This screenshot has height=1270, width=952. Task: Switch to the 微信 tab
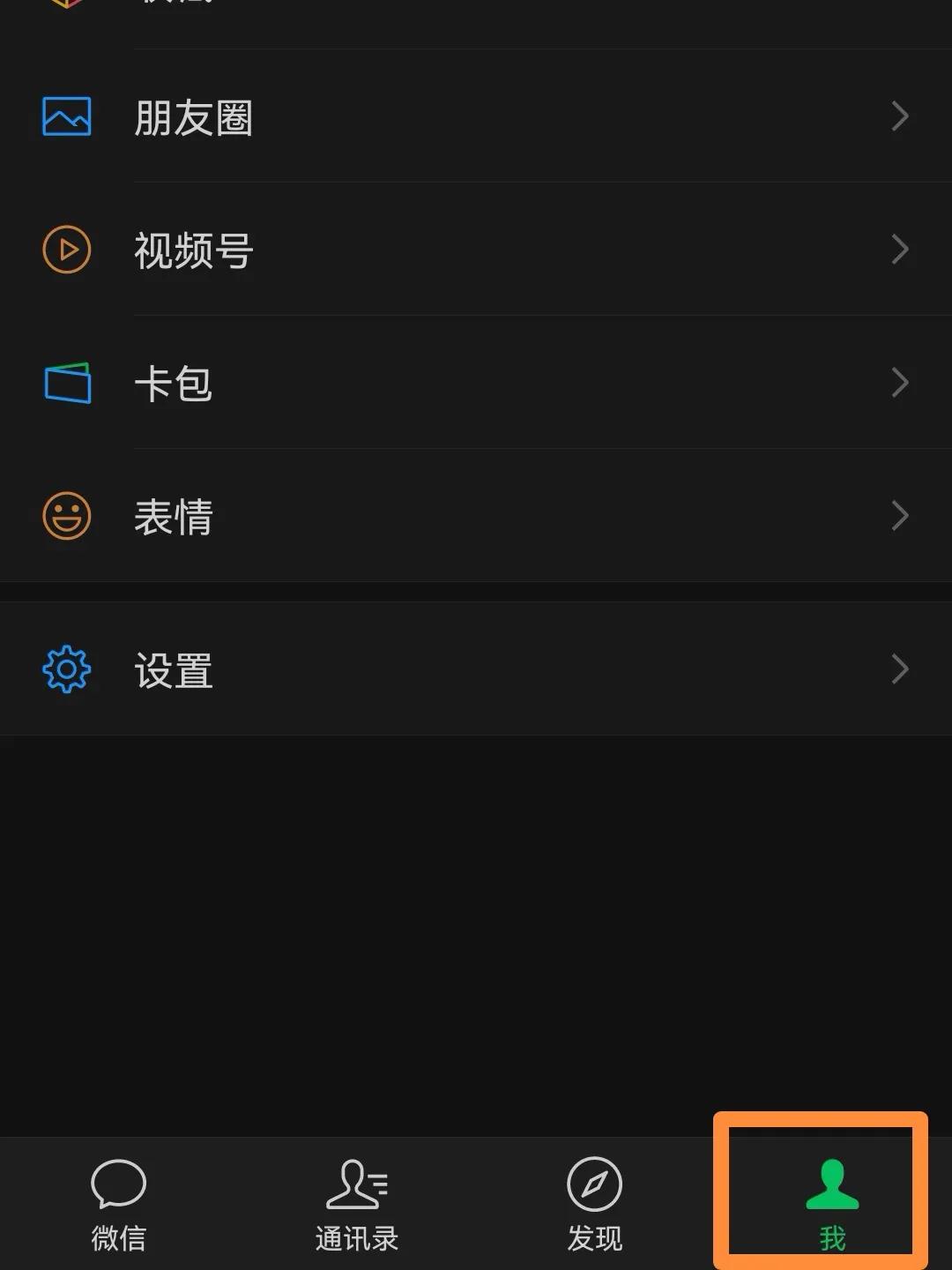pyautogui.click(x=120, y=1208)
